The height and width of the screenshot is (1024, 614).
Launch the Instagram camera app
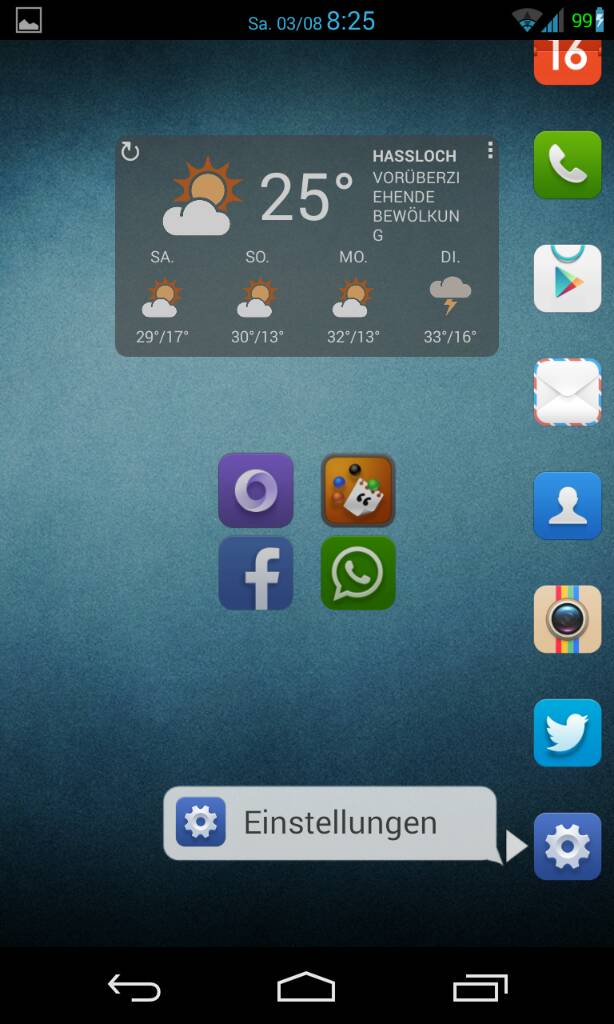point(567,619)
